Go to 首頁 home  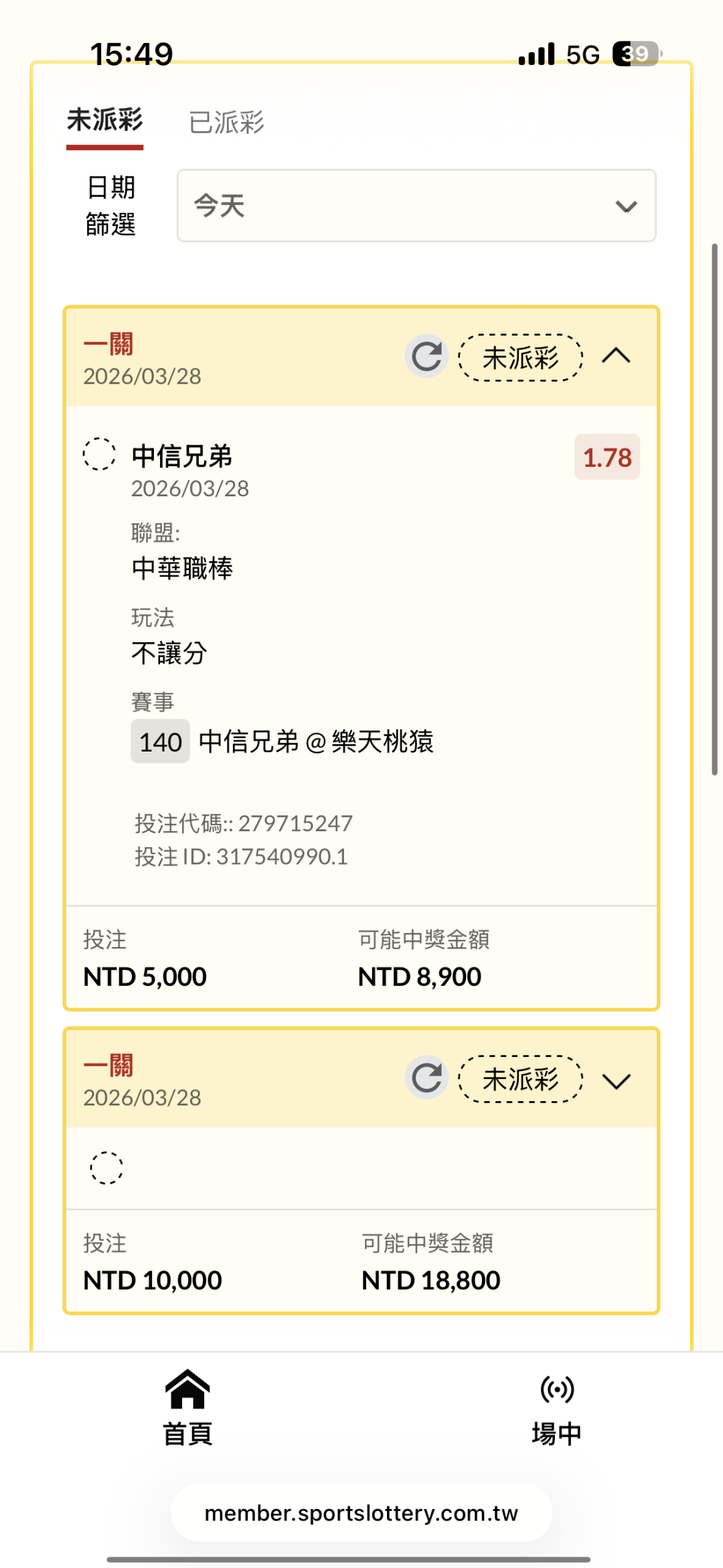[x=187, y=1407]
